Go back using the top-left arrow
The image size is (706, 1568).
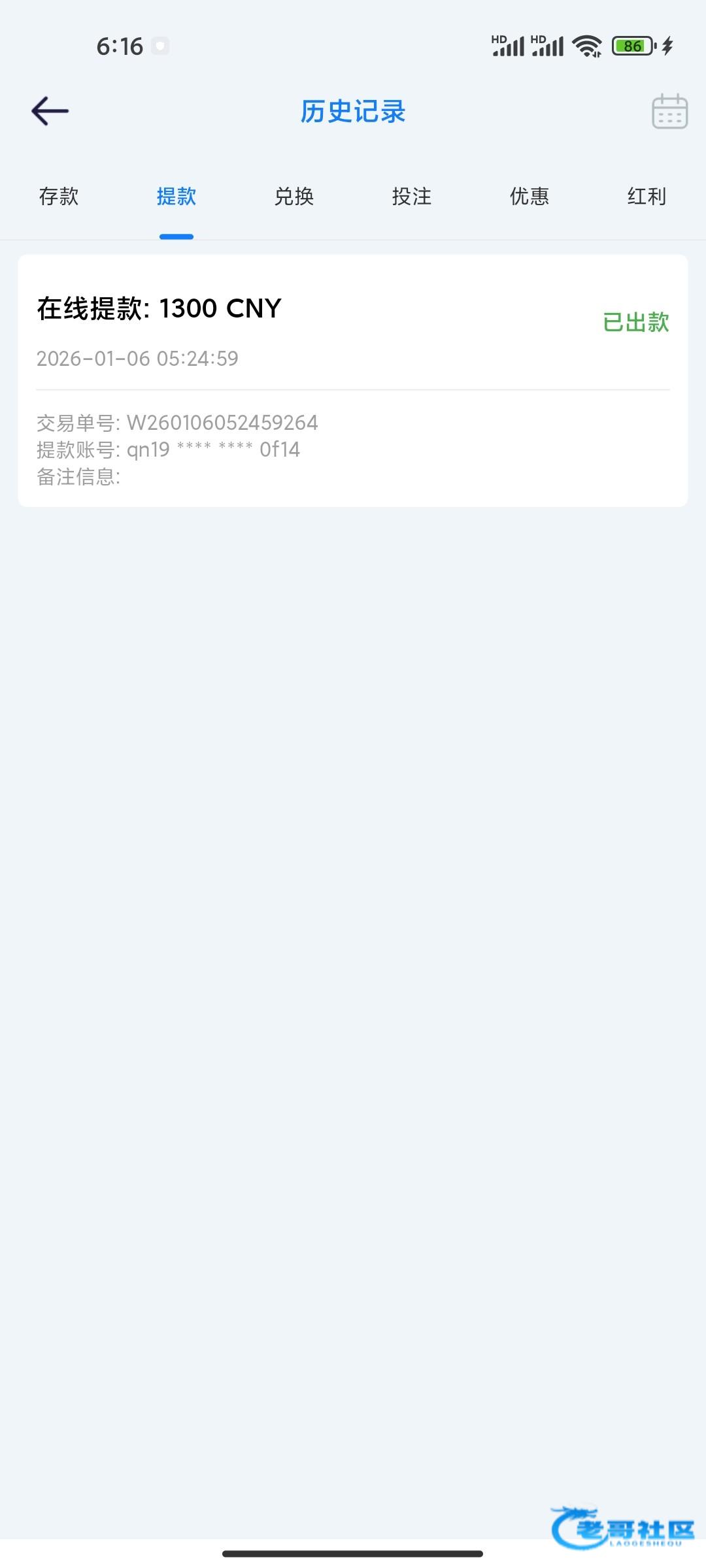50,111
